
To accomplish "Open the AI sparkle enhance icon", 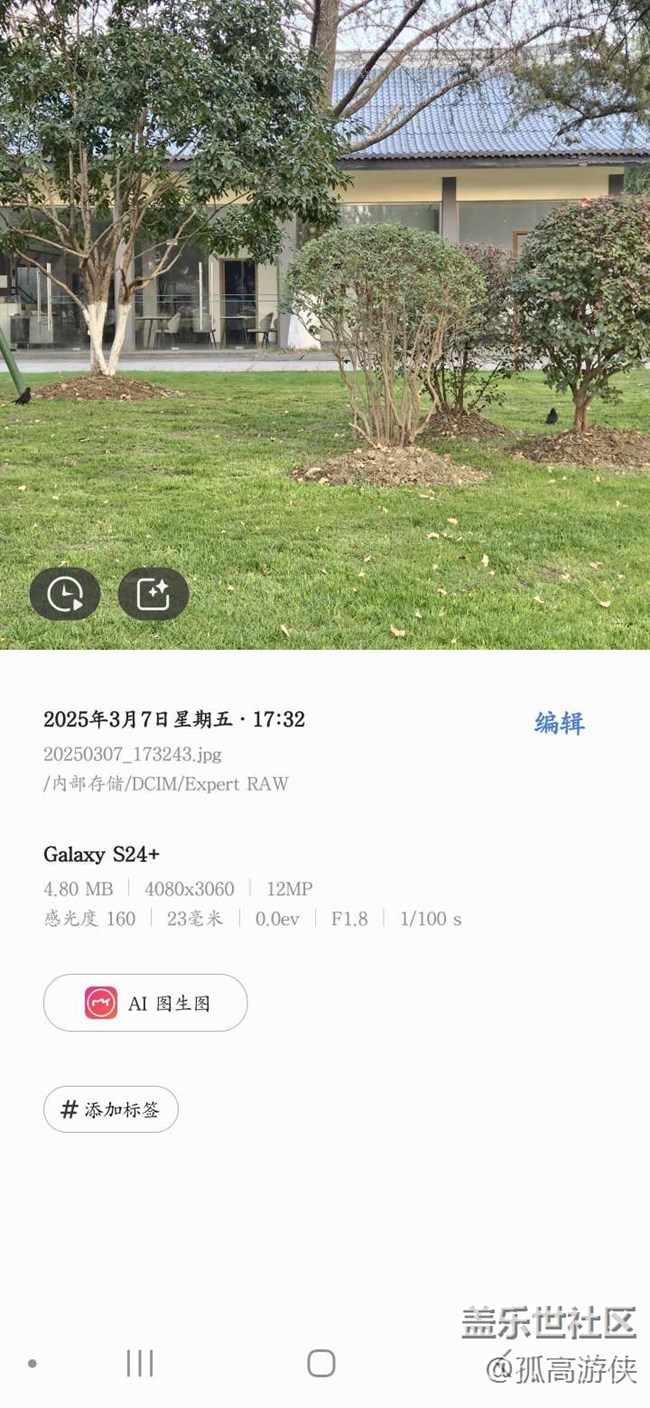I will tap(153, 594).
